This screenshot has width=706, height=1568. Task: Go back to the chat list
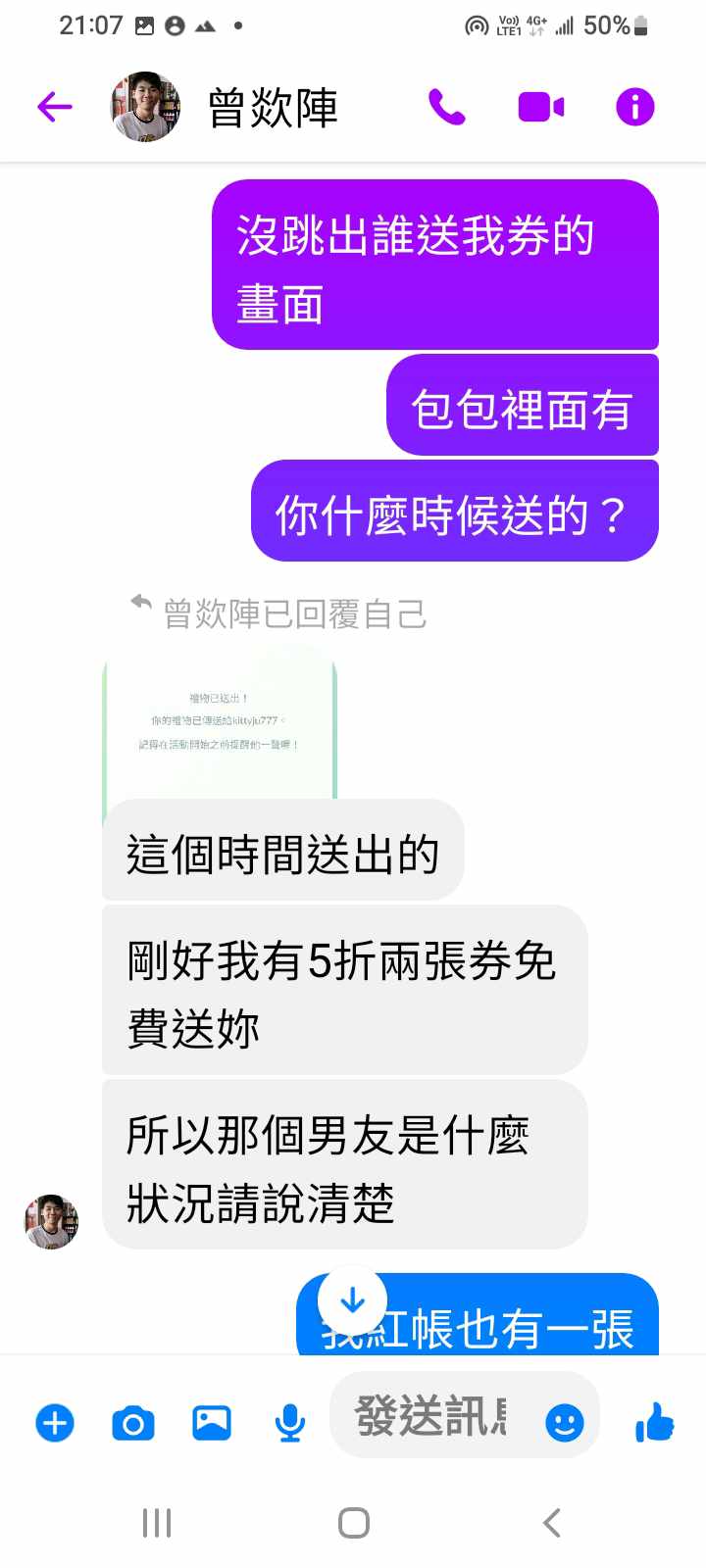55,107
